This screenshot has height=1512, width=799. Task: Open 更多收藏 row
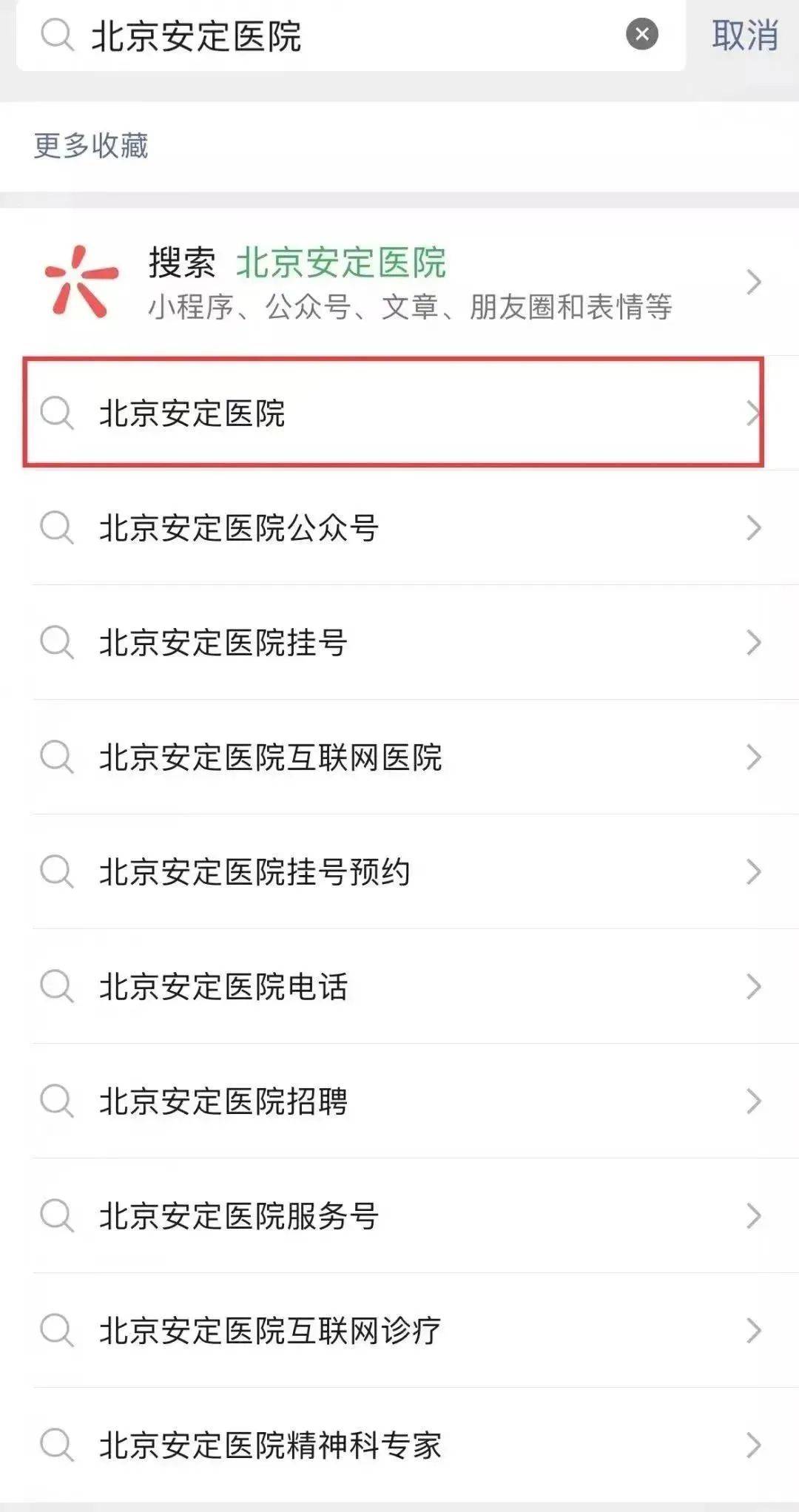(x=92, y=146)
